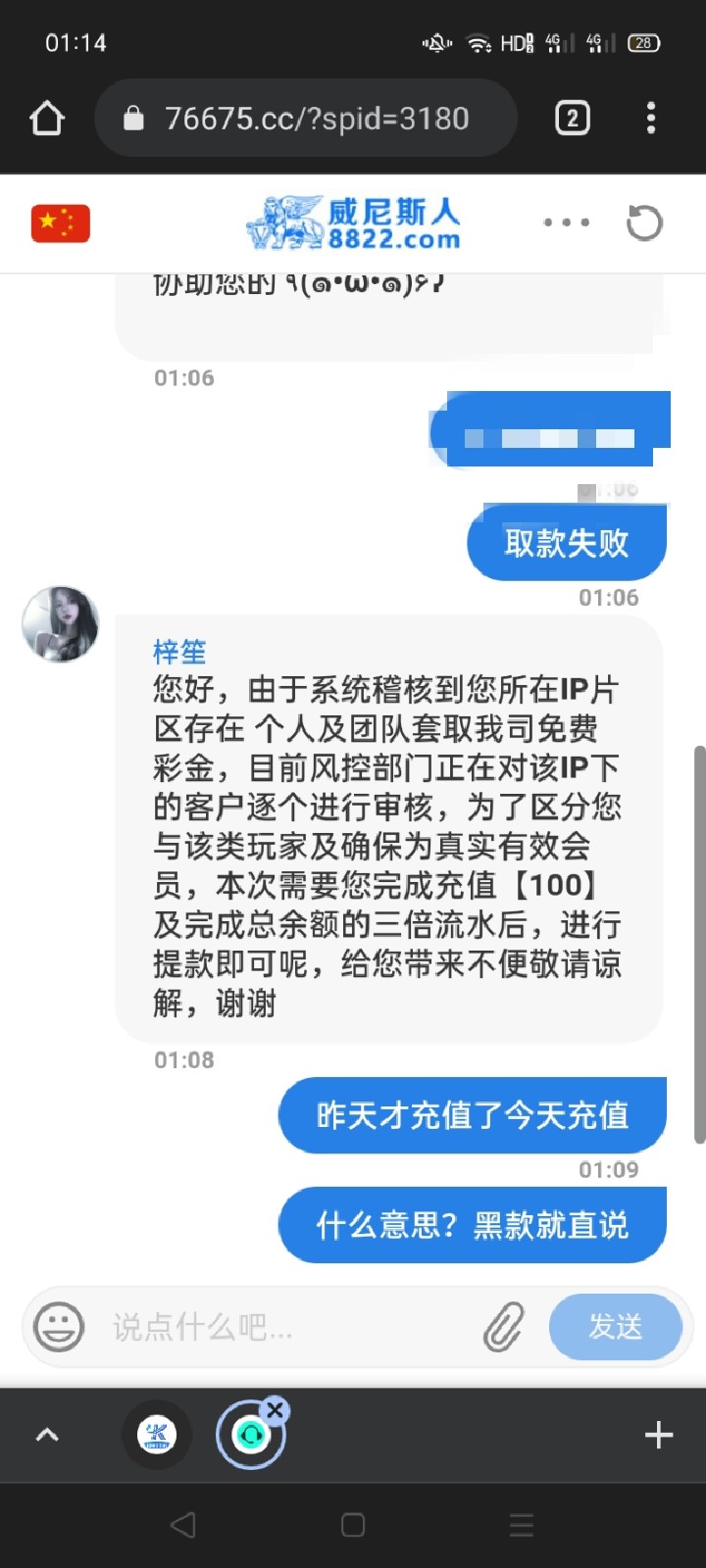
Task: Open the browser tab switcher showing 2
Action: 573,119
